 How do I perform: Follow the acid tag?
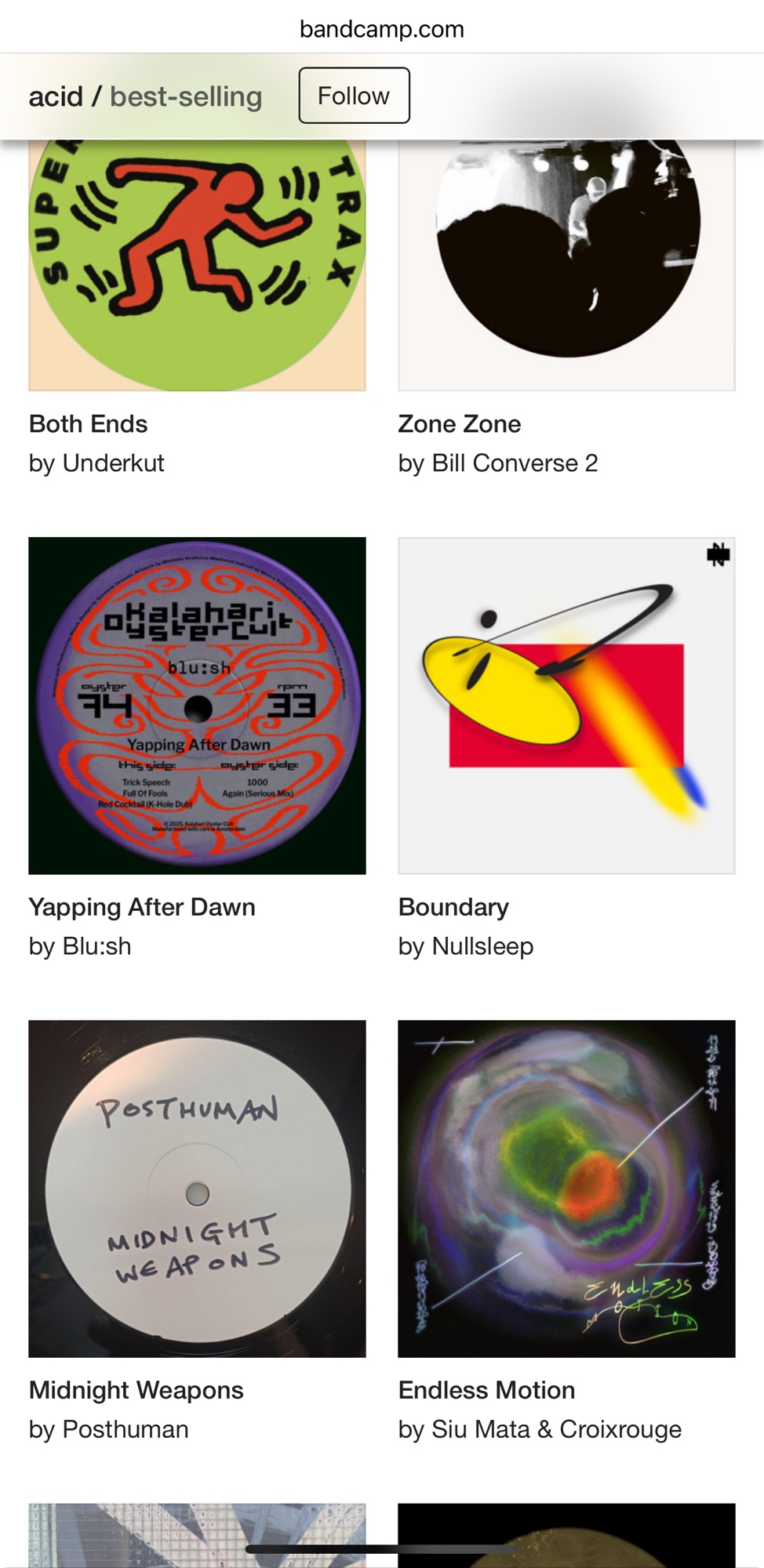coord(354,96)
